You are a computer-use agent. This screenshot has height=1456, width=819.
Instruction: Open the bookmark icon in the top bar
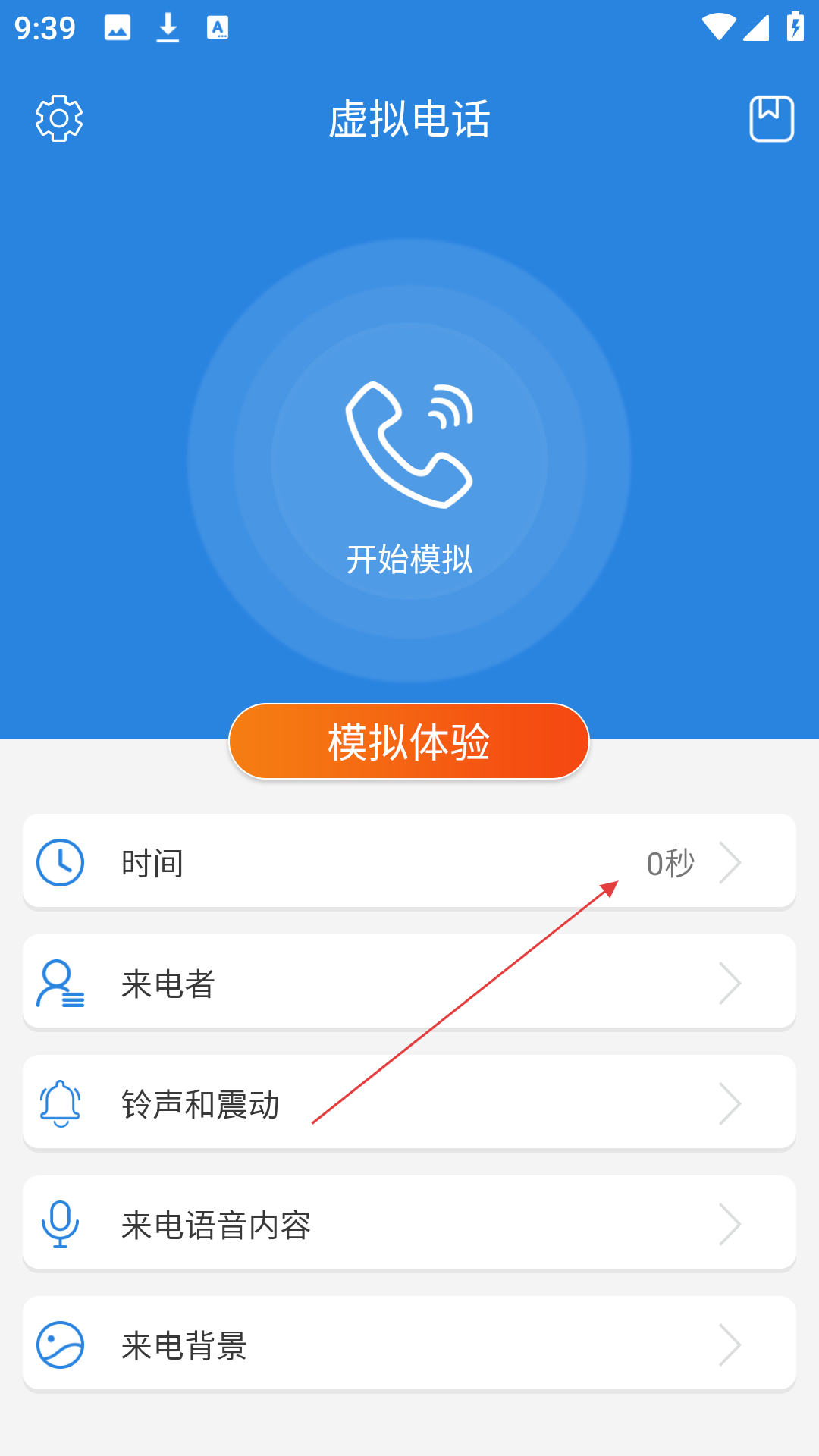771,118
